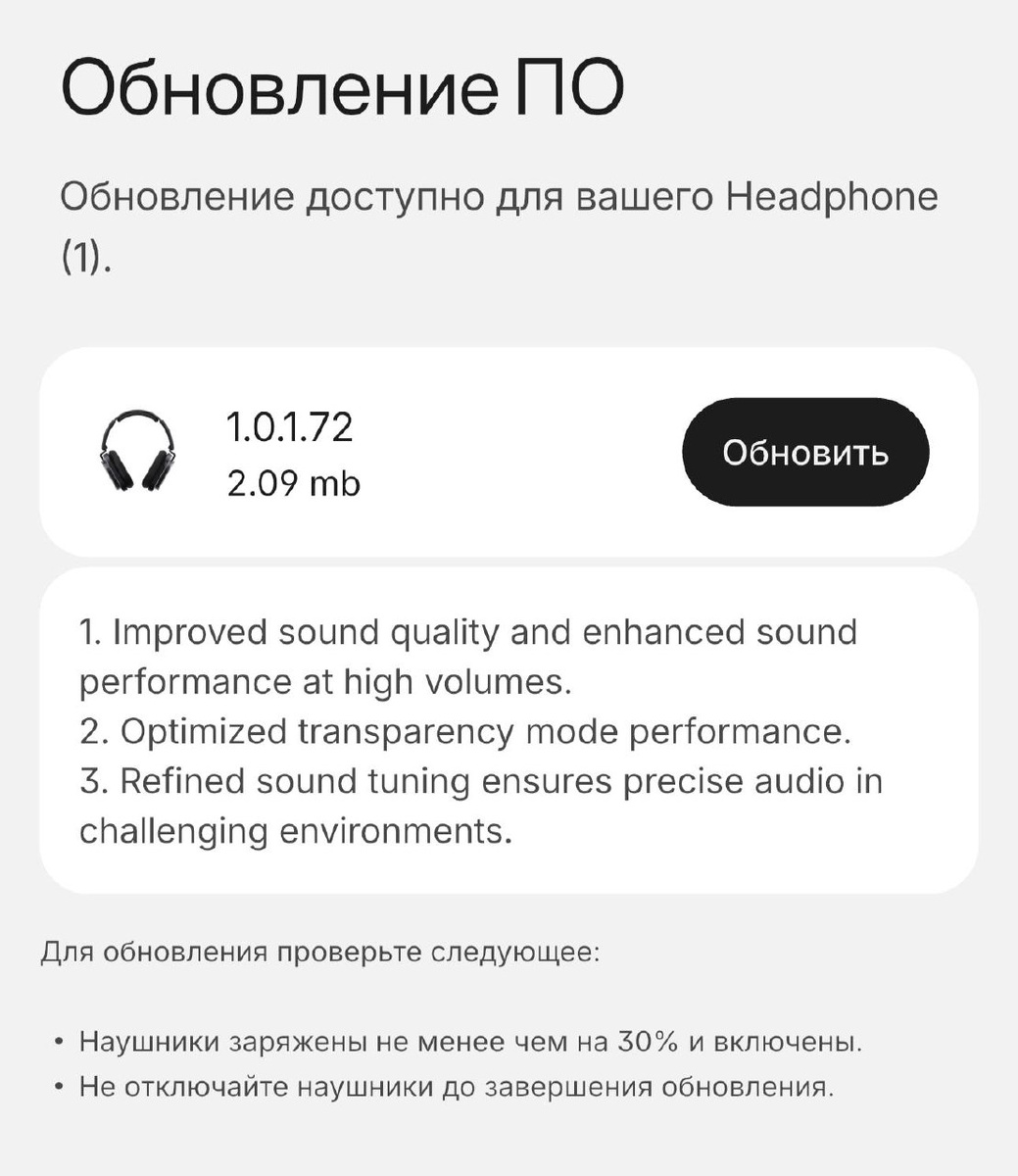Tap the Обновить button to install the update

pyautogui.click(x=804, y=452)
